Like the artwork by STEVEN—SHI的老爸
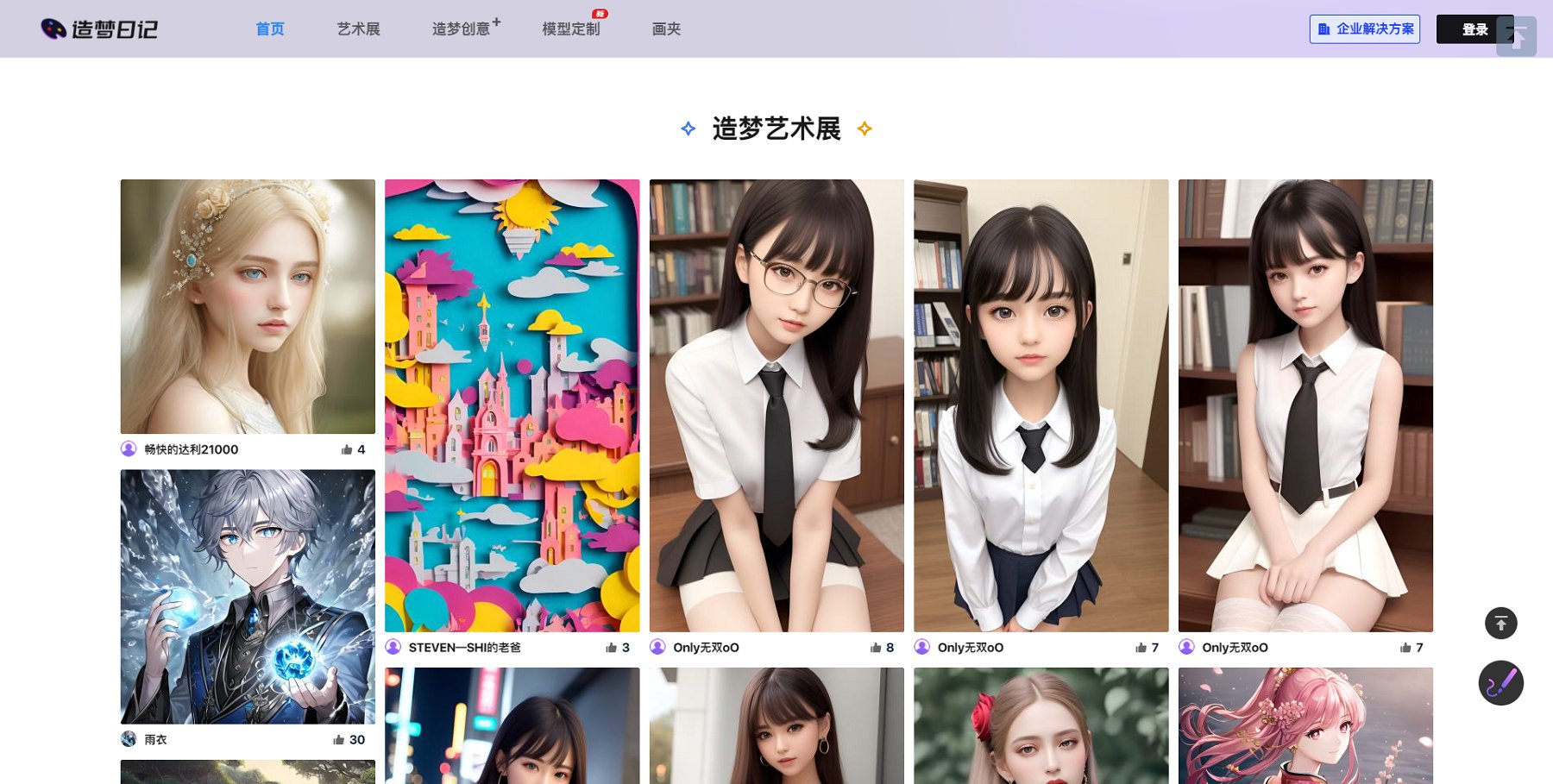1553x784 pixels. pos(612,648)
